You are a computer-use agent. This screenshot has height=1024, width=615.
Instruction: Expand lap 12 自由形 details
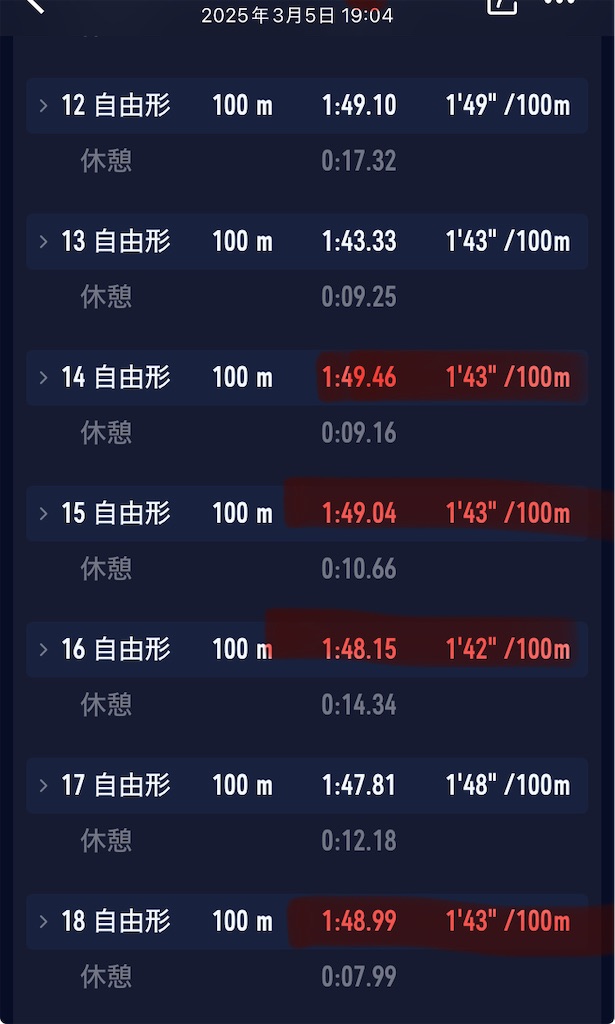(307, 106)
